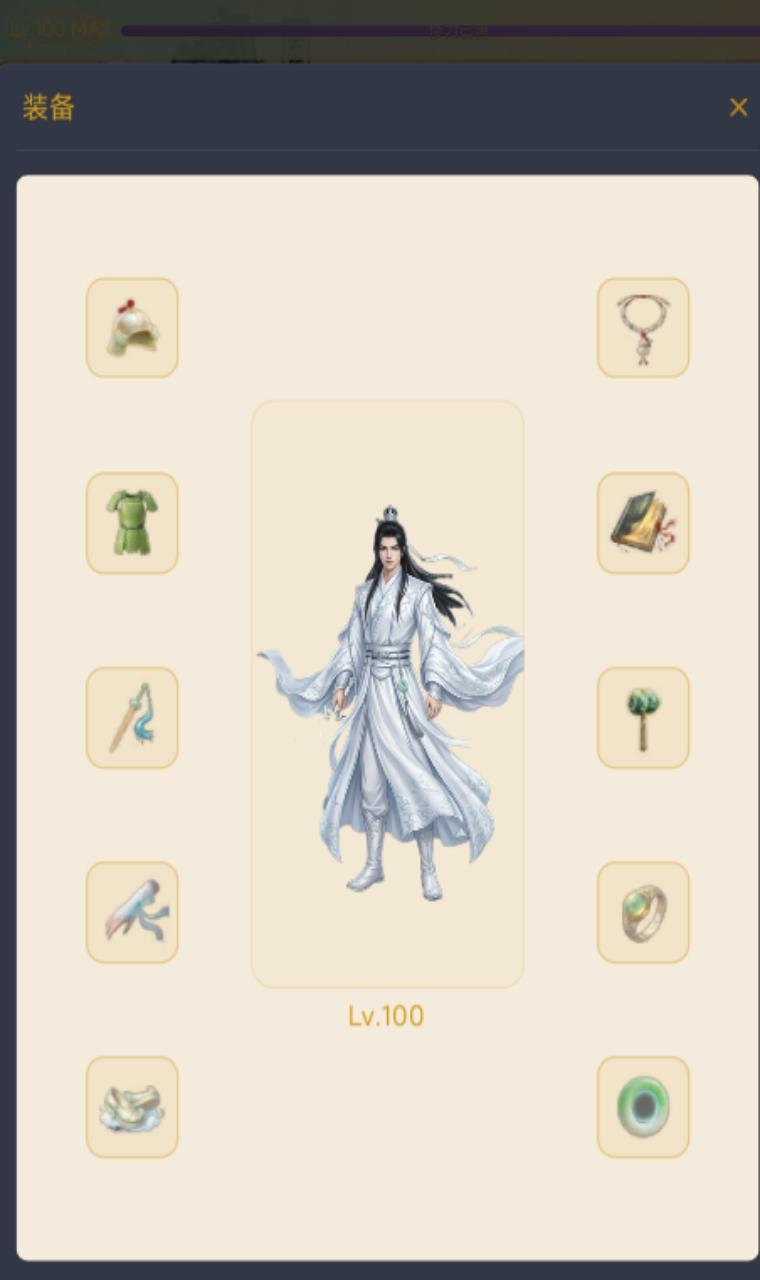
Task: Tap the green hammer slot
Action: [643, 718]
